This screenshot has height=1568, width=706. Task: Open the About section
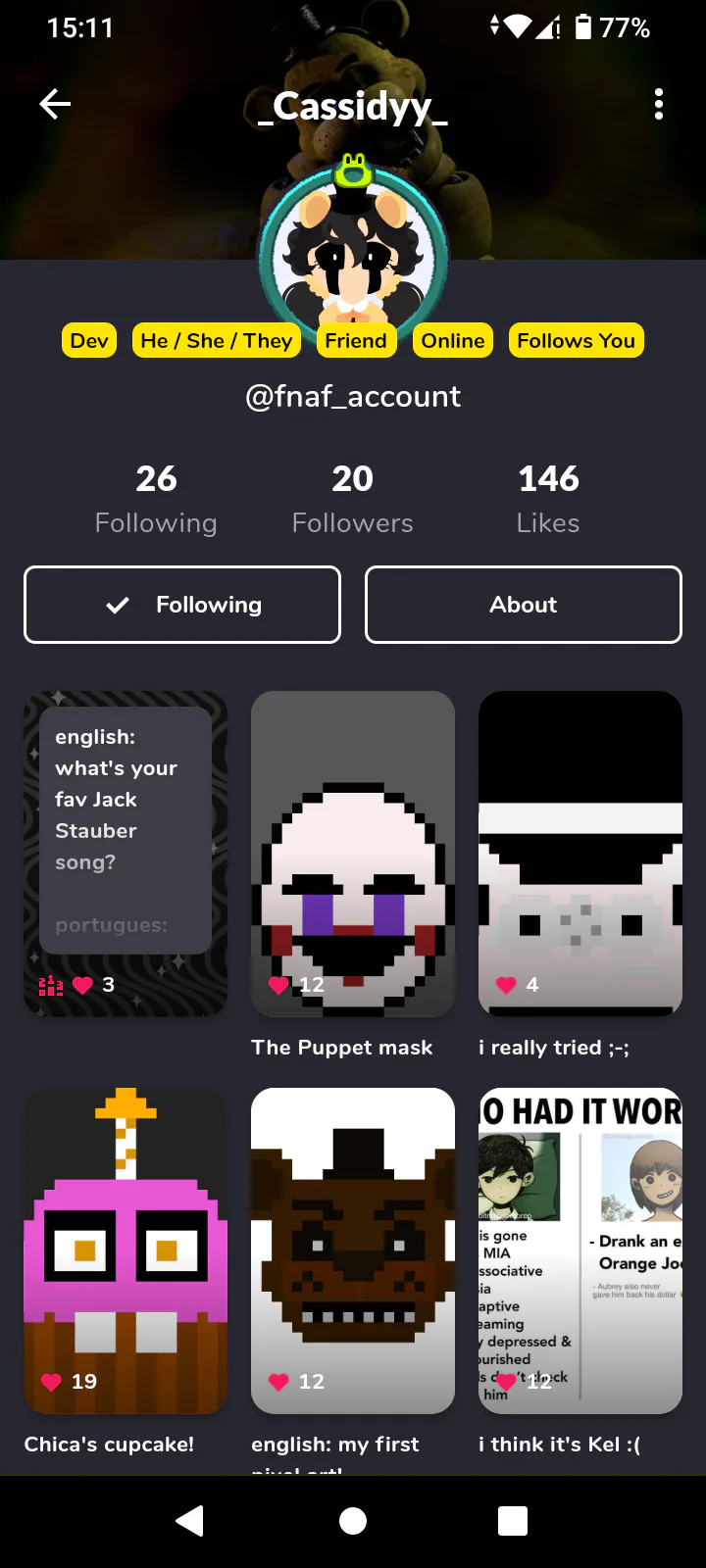[524, 605]
